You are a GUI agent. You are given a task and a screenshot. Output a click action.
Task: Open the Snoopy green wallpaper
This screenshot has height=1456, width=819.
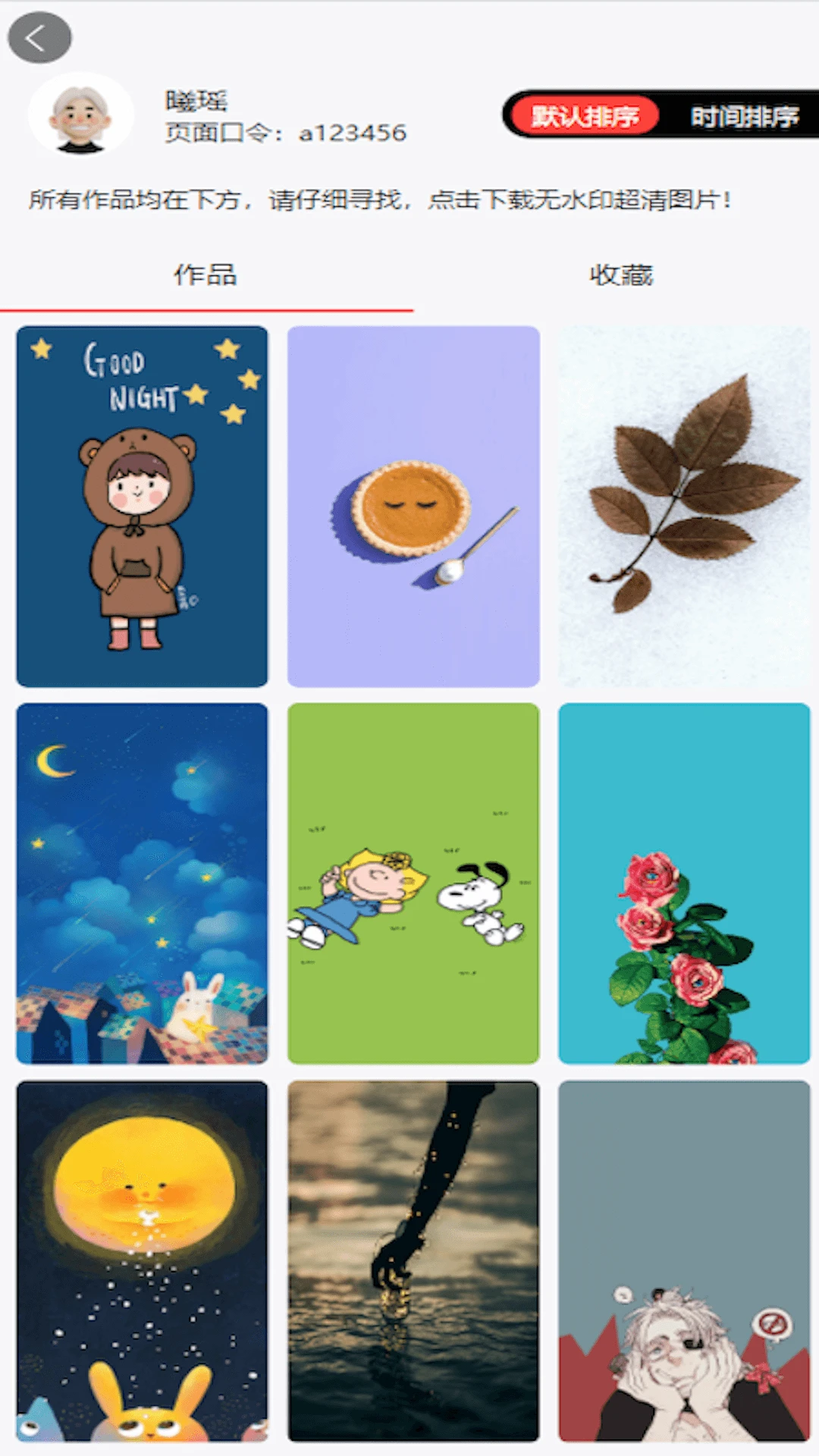[413, 883]
